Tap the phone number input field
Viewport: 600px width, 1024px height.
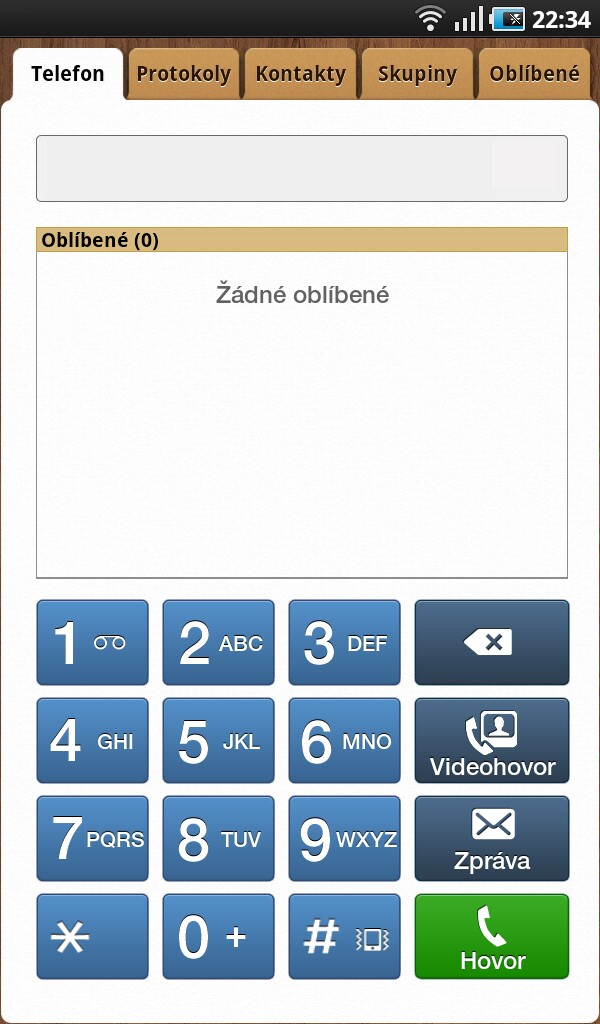(302, 168)
